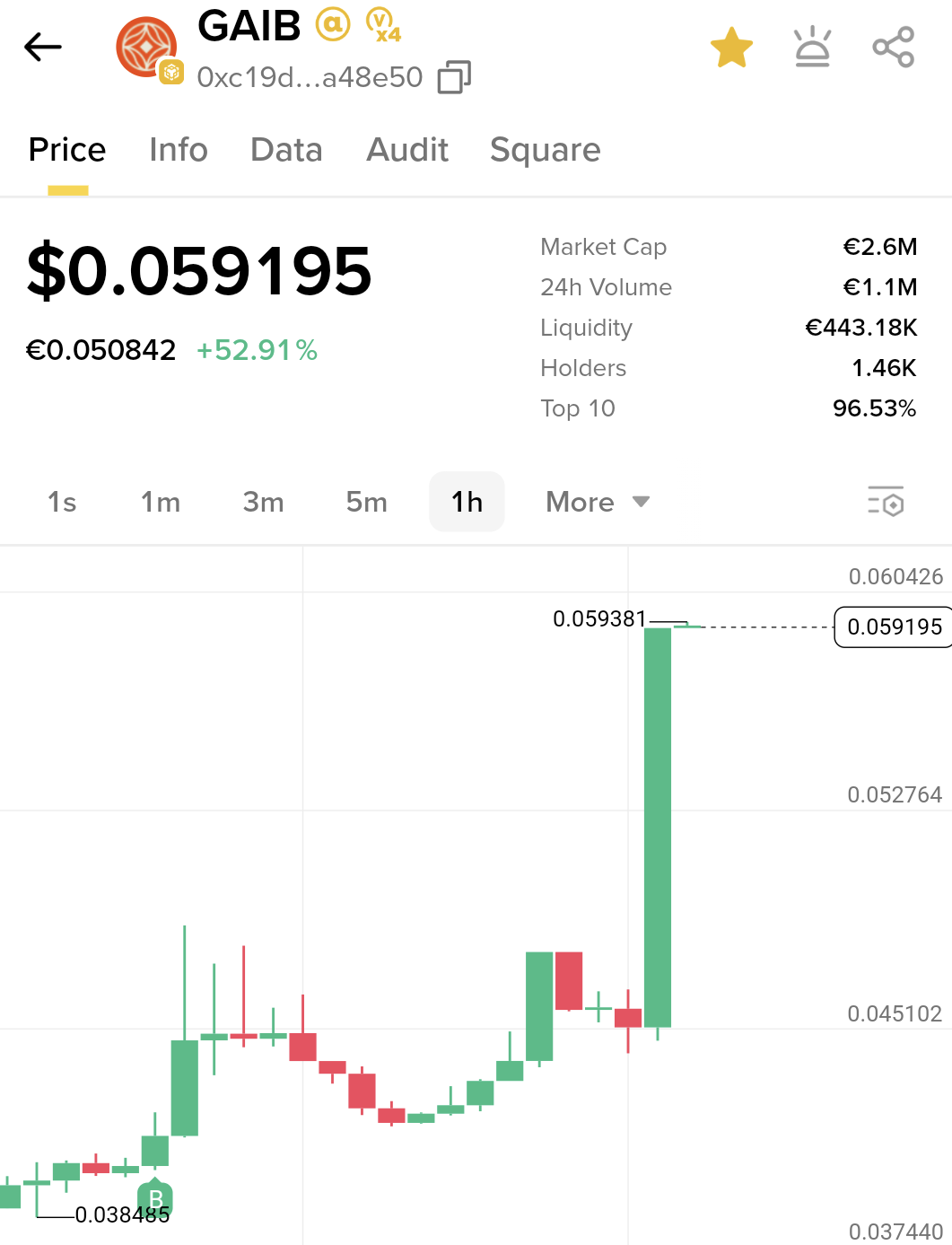This screenshot has height=1245, width=952.
Task: Change chart interval to 1m
Action: click(x=161, y=502)
